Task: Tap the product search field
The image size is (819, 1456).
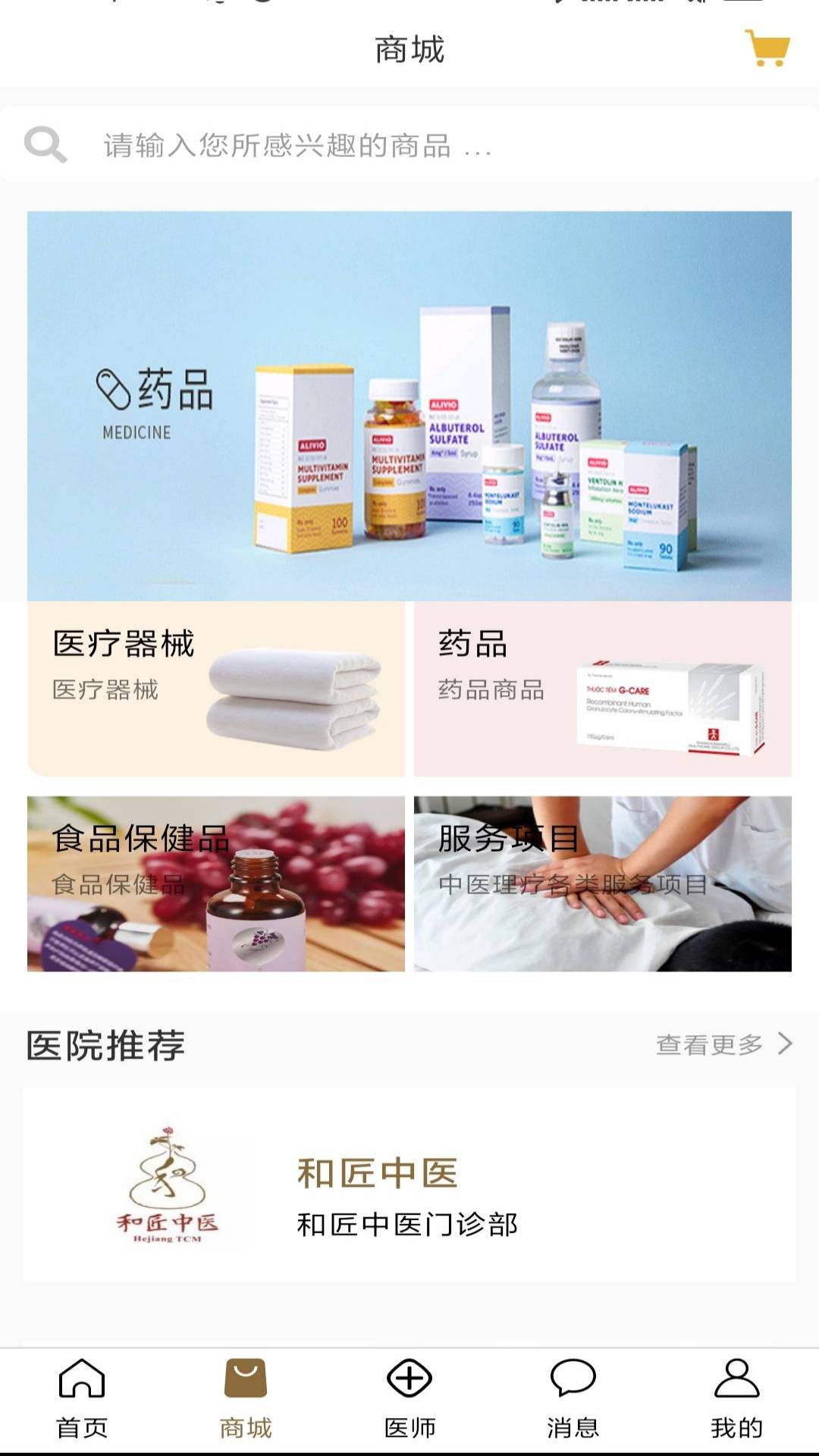Action: pos(409,144)
